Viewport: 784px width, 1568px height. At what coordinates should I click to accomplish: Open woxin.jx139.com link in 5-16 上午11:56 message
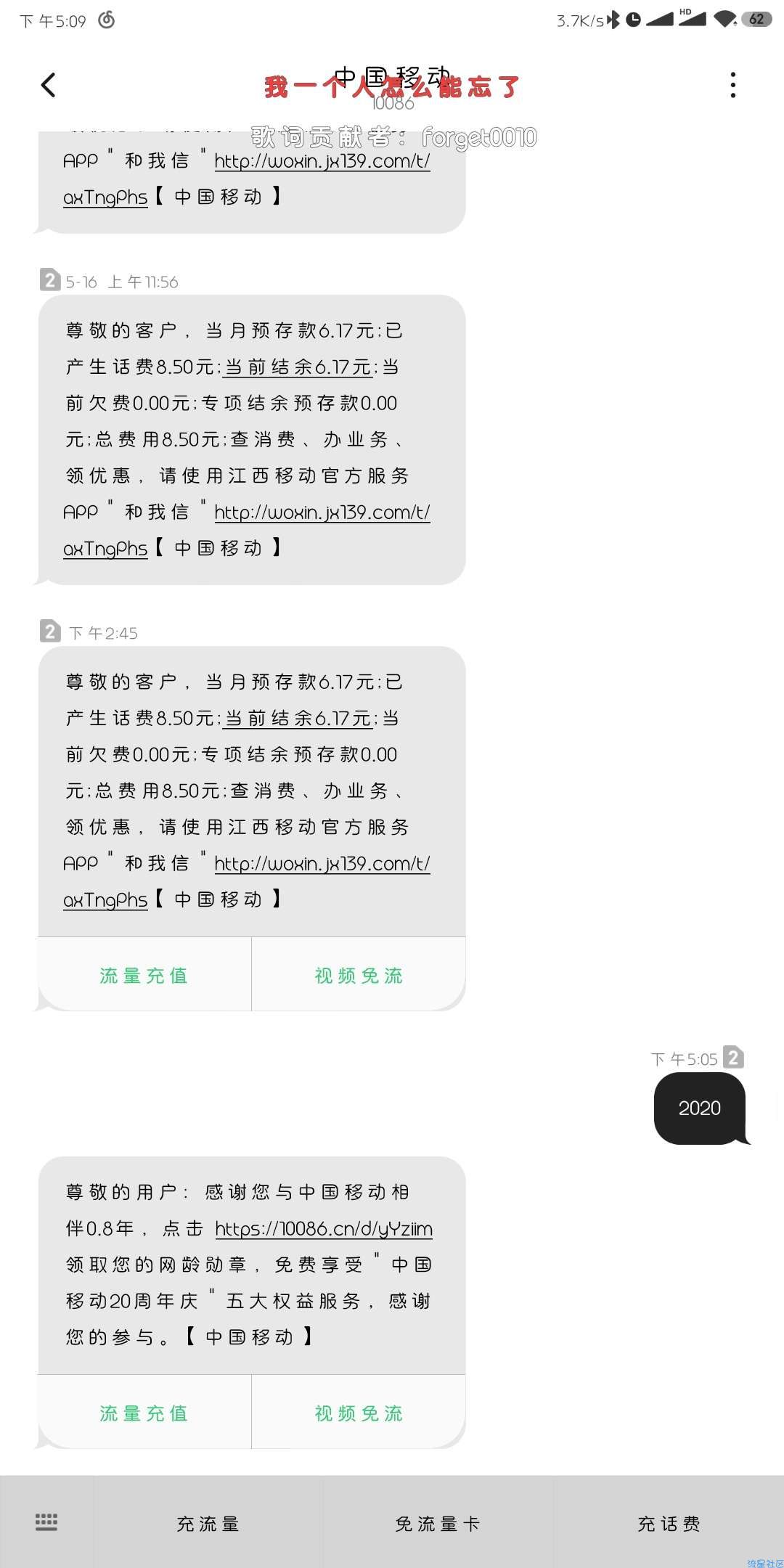coord(322,513)
